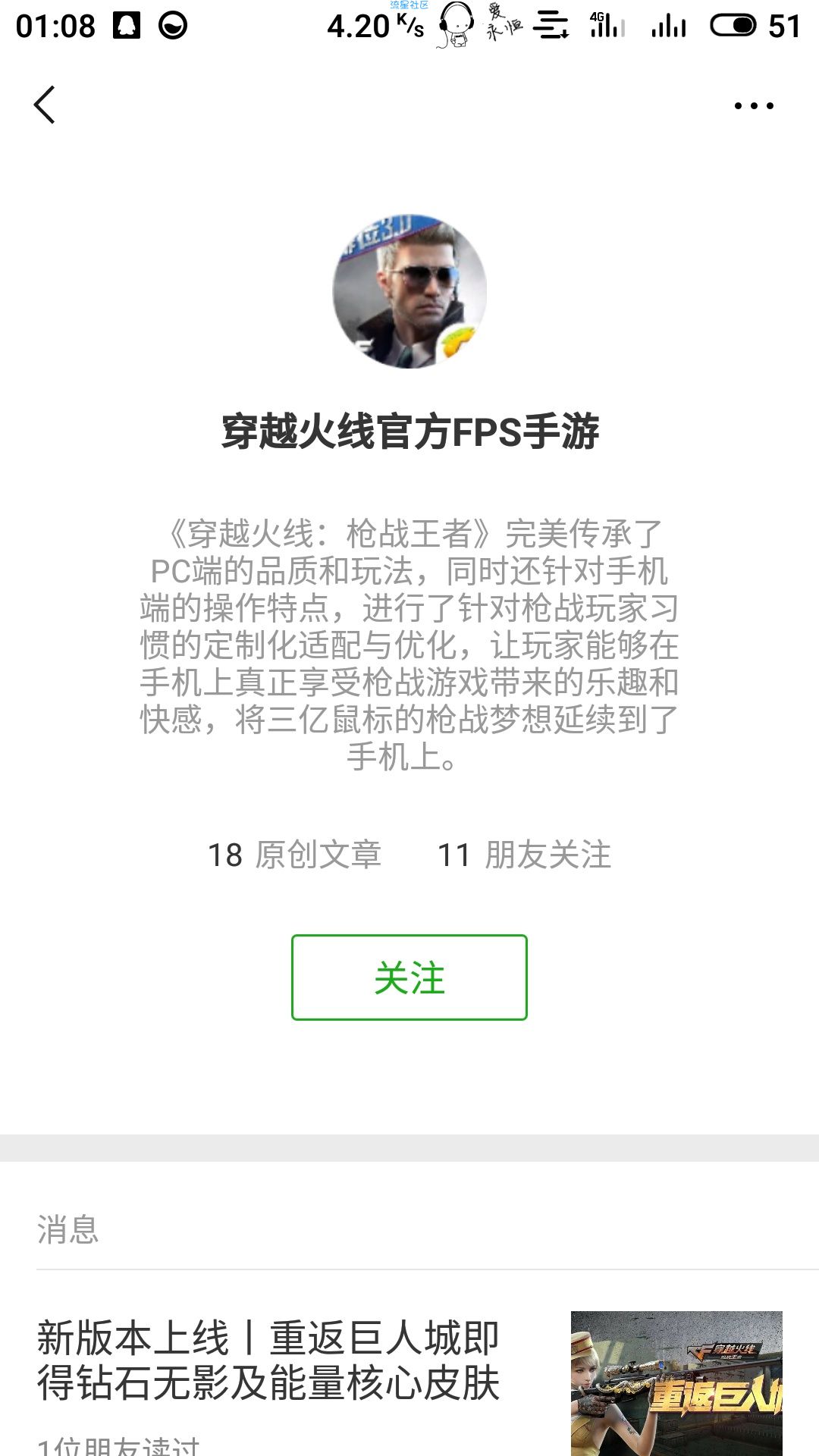This screenshot has width=819, height=1456.
Task: Tap the green 关注 follow button
Action: 409,977
